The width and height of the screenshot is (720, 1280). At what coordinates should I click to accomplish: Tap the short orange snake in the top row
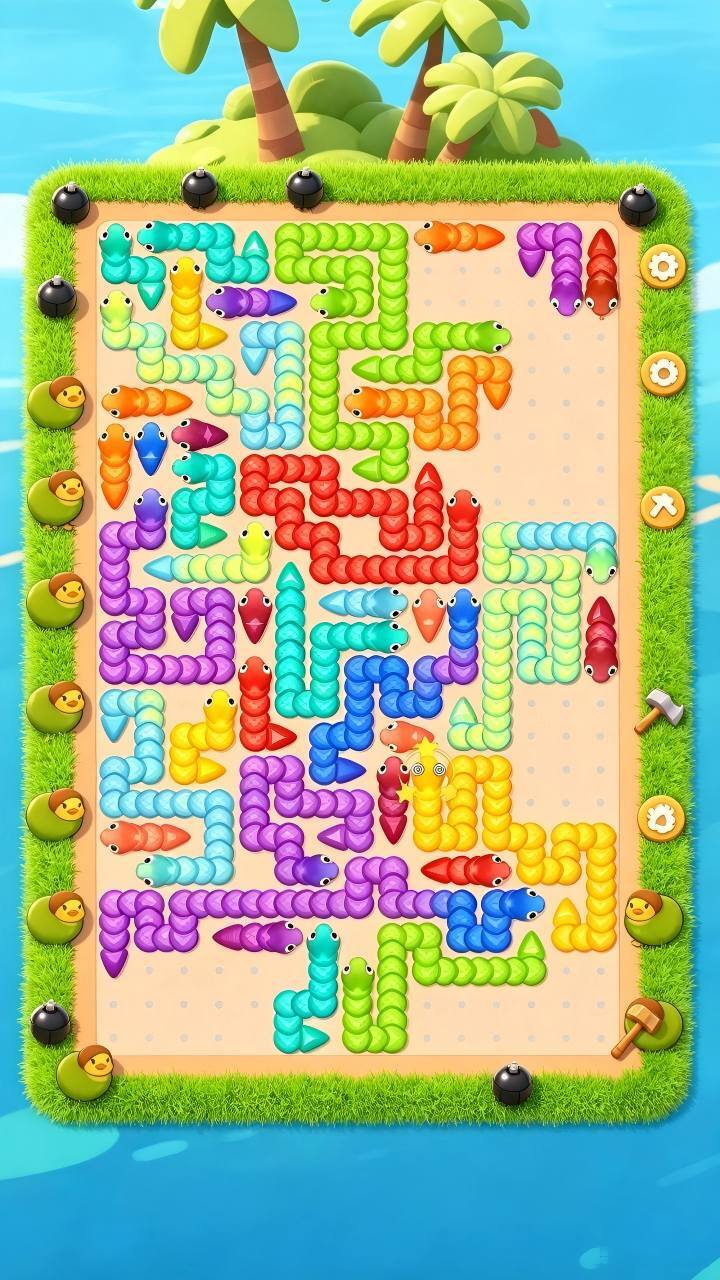(x=459, y=237)
